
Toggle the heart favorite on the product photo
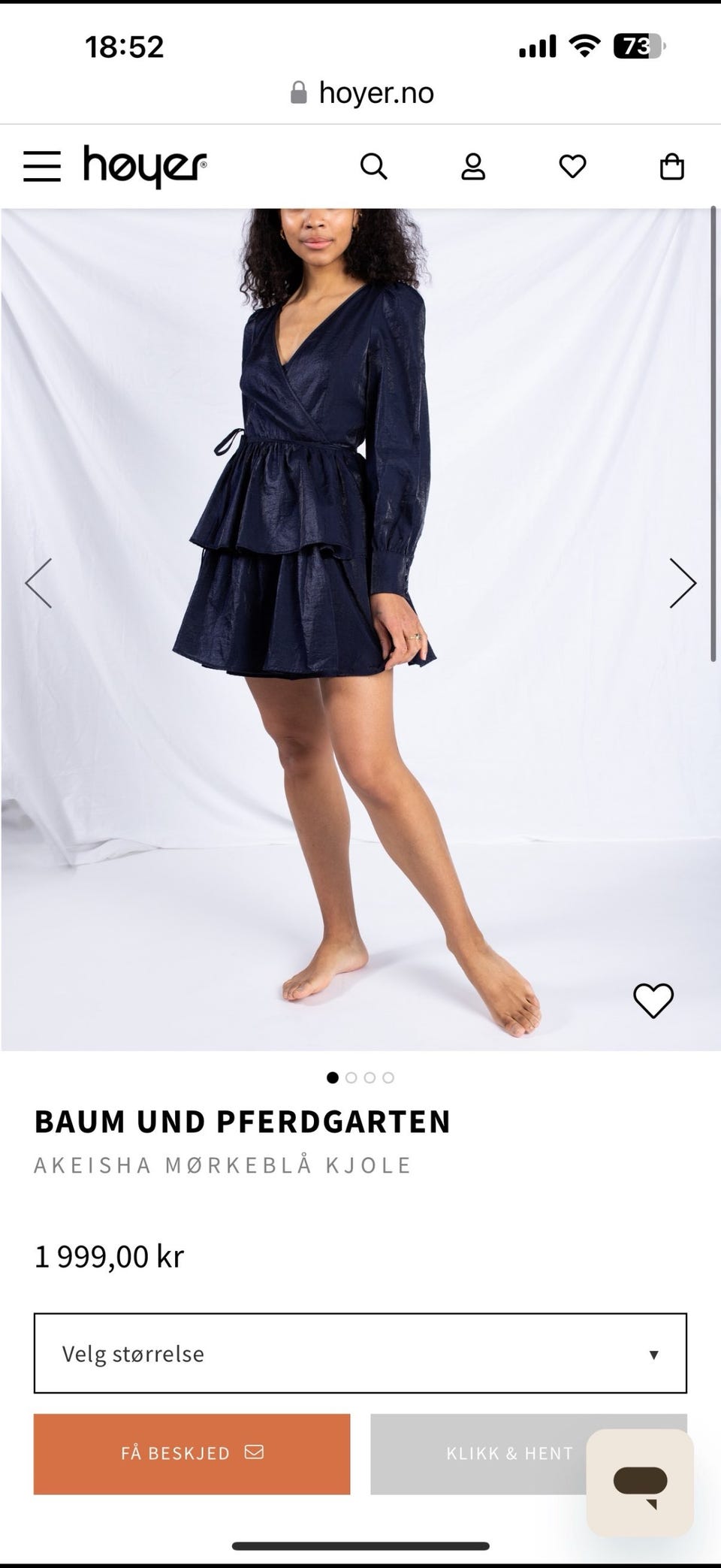[654, 999]
